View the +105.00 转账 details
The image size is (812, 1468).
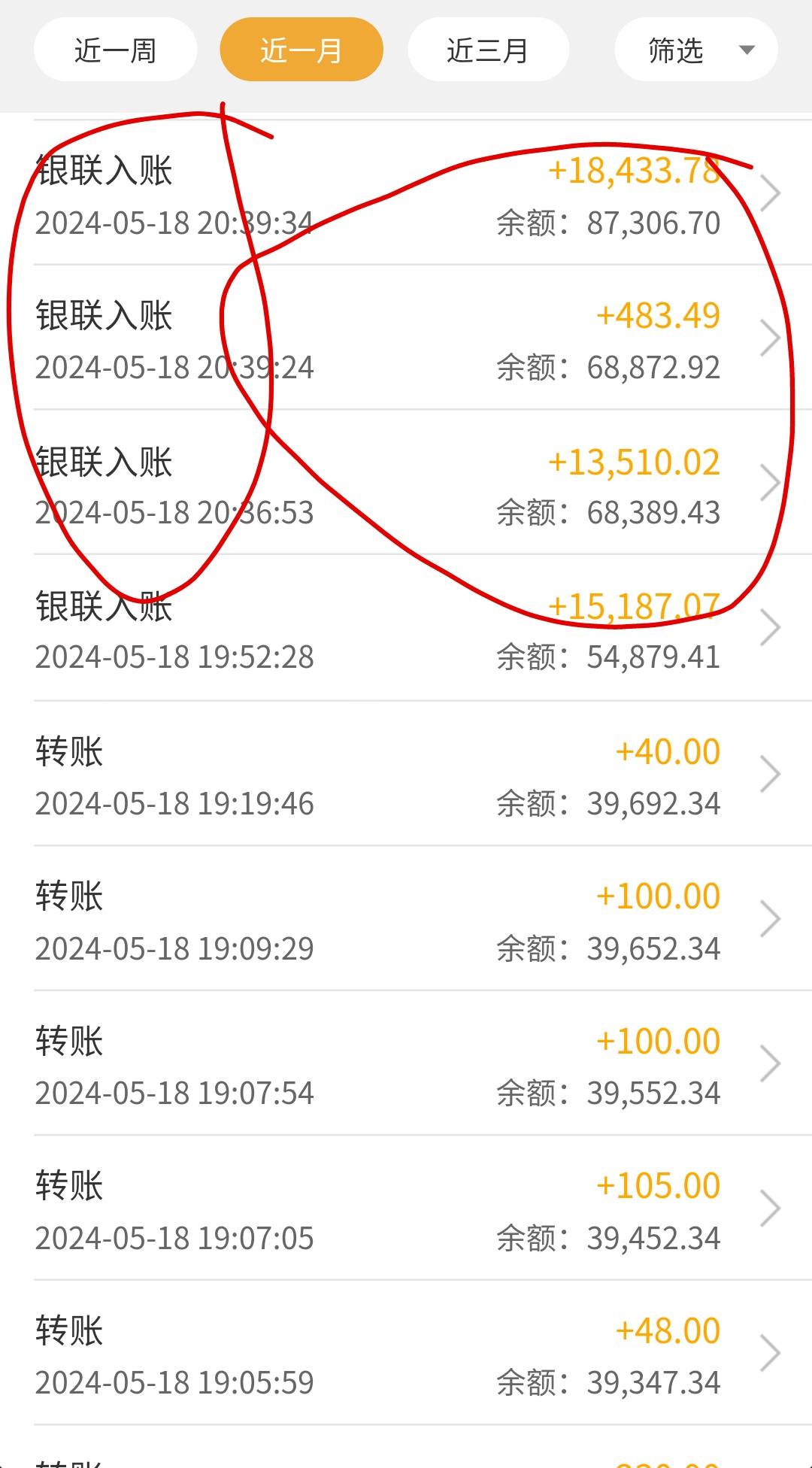[x=406, y=1208]
